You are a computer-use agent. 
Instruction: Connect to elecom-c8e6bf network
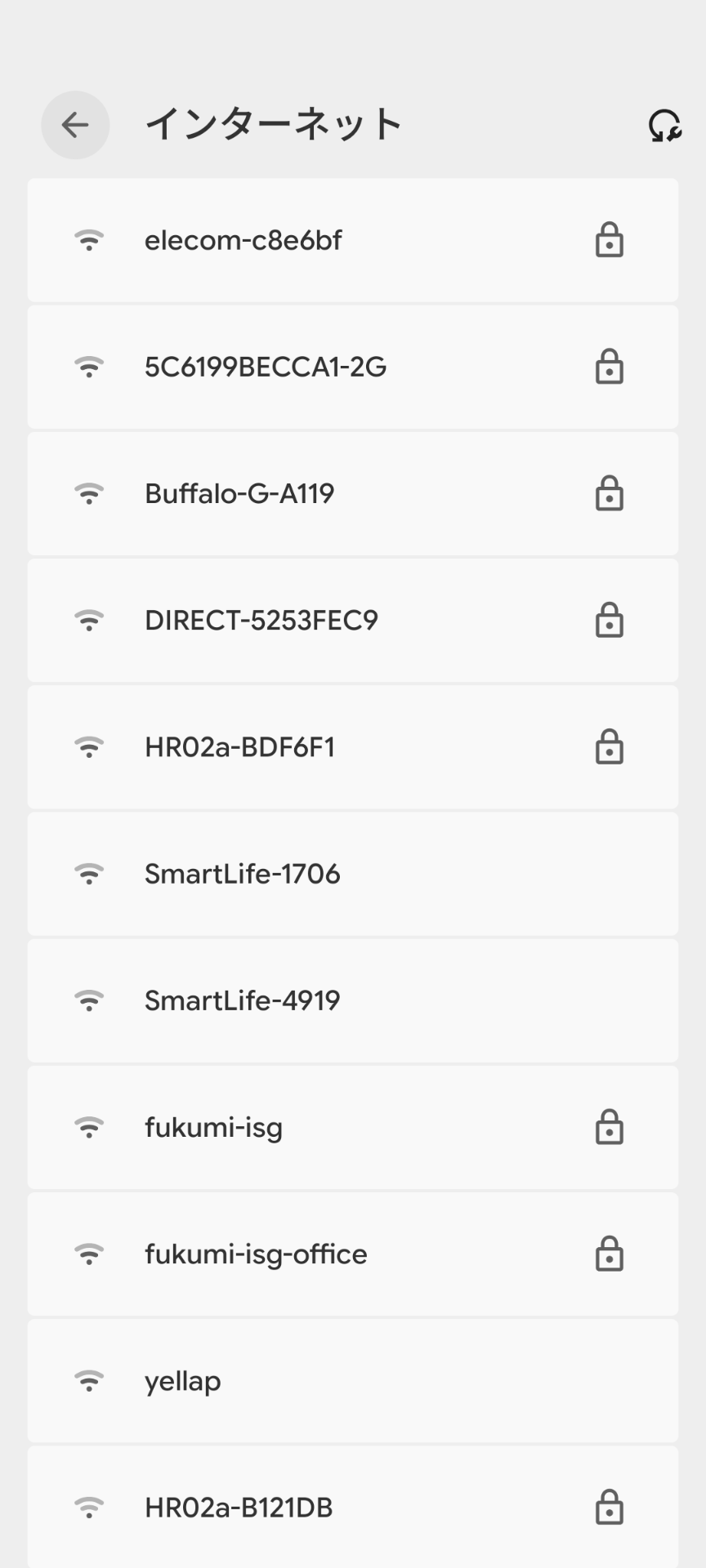(x=353, y=240)
